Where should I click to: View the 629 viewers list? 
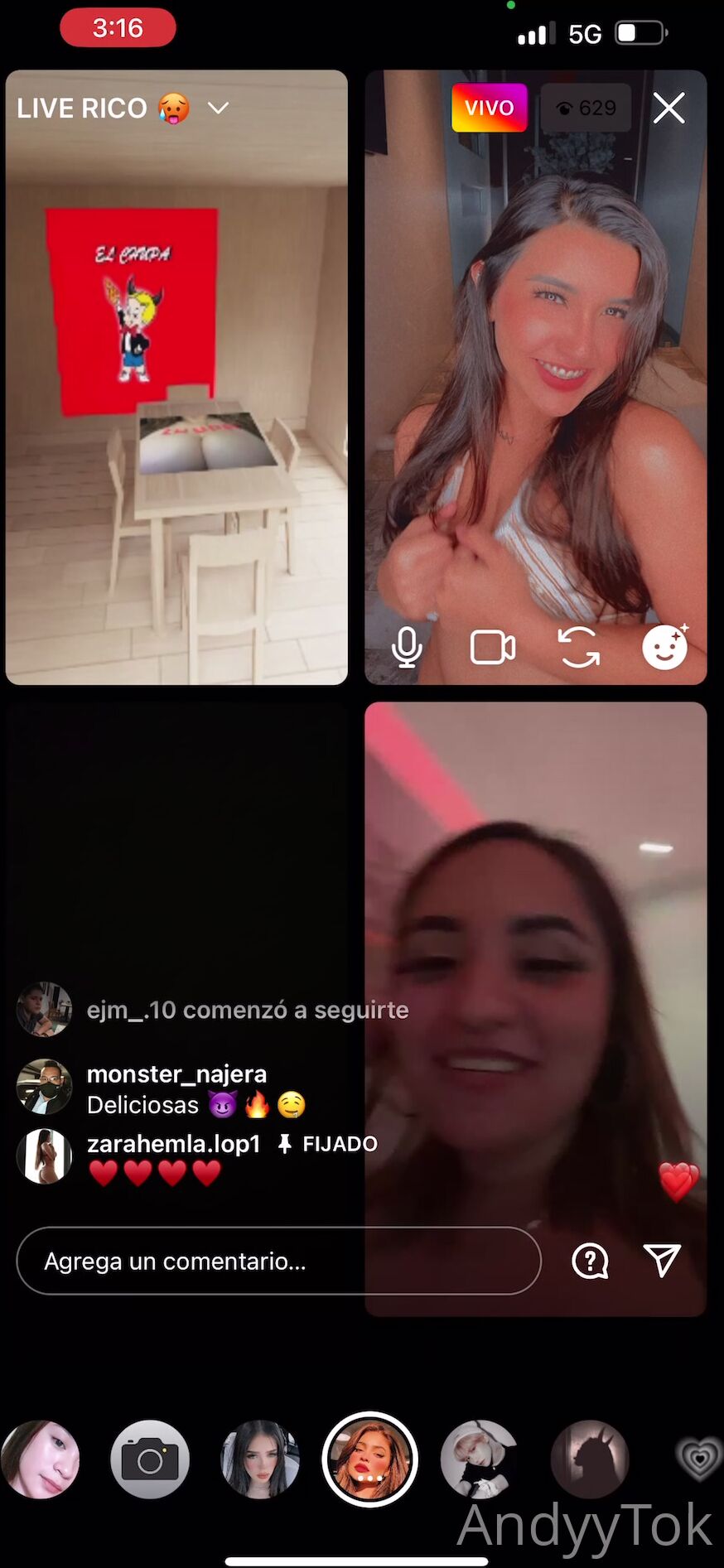(x=586, y=108)
